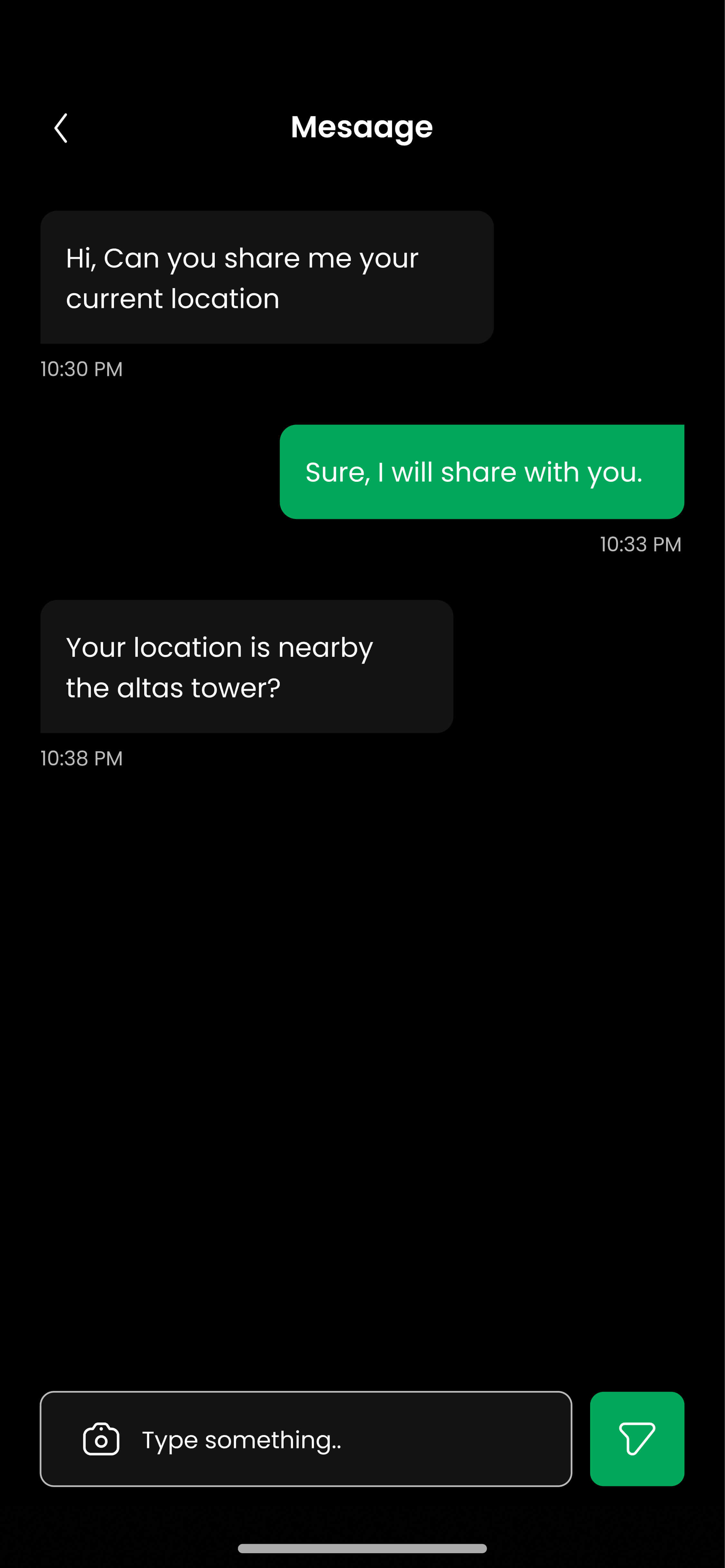Focus the Type something text field

point(341,1439)
